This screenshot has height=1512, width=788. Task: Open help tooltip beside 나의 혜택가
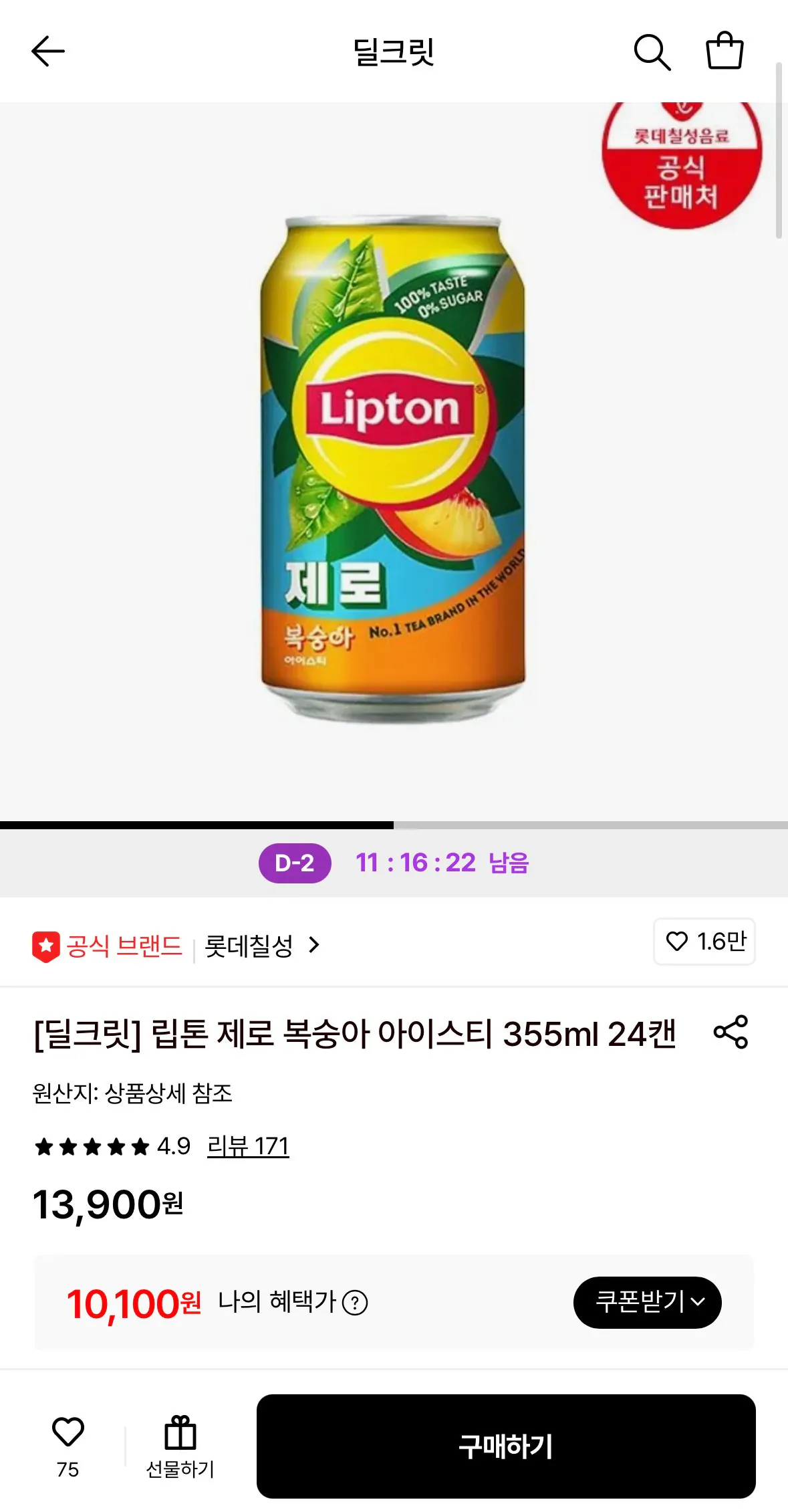point(354,1301)
